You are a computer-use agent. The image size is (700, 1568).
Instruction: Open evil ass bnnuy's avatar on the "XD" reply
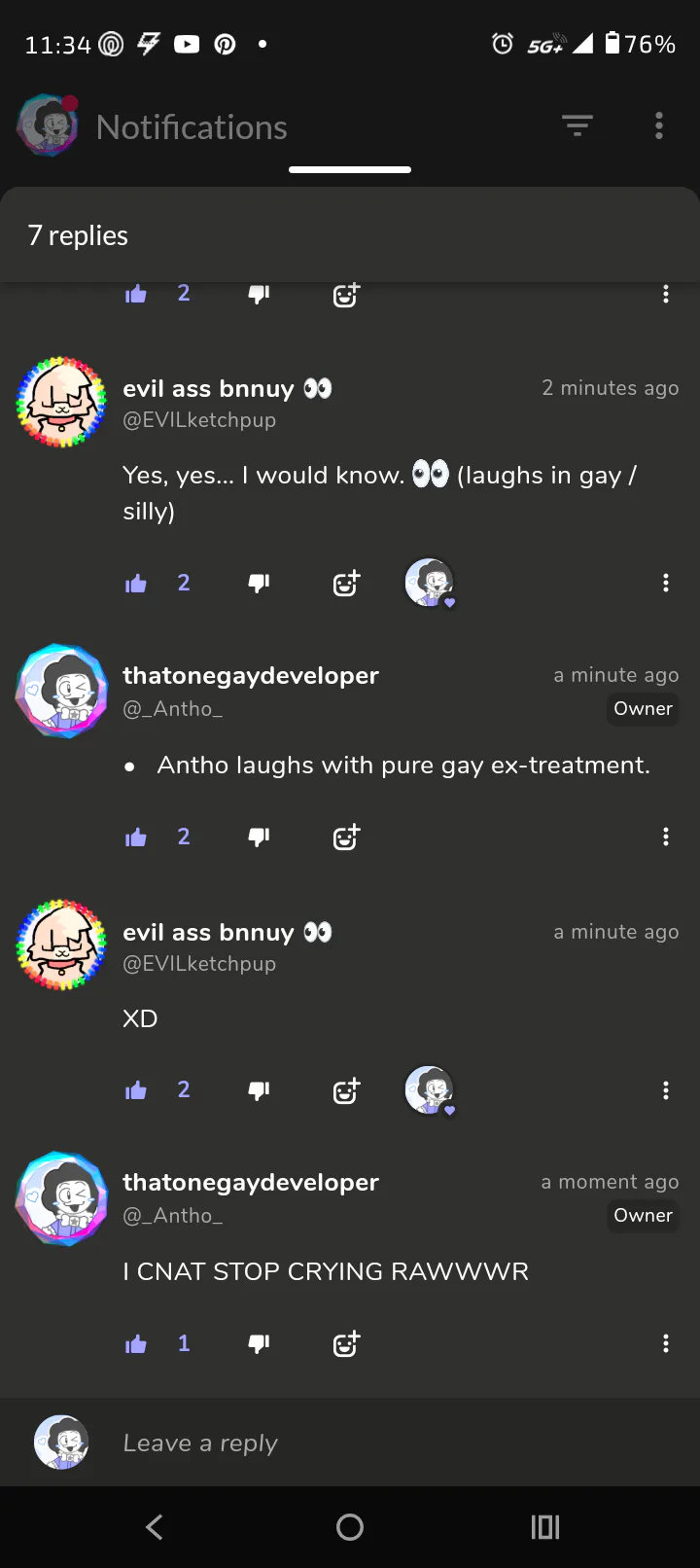pos(61,944)
